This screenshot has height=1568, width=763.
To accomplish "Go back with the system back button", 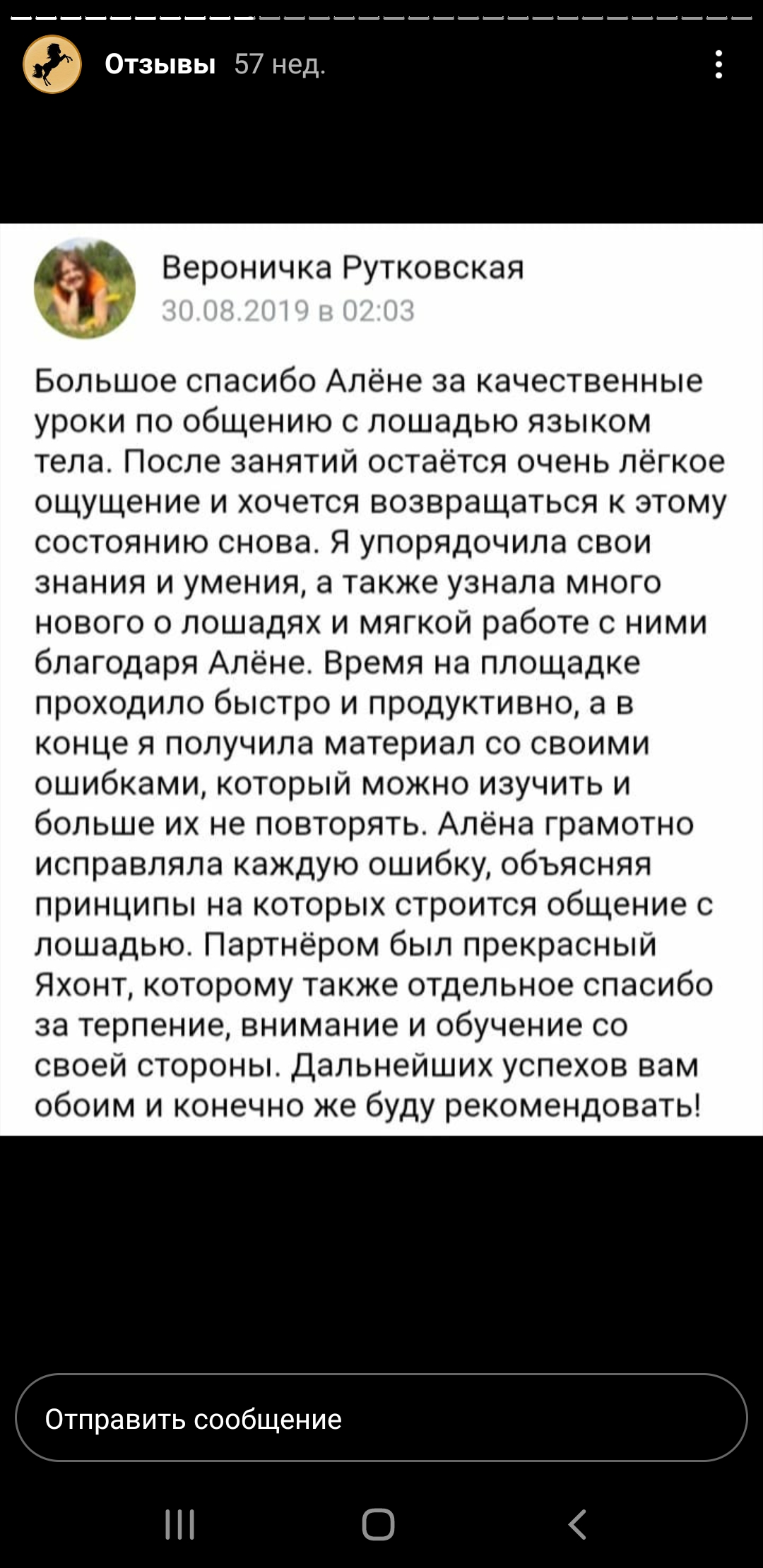I will point(578,1524).
